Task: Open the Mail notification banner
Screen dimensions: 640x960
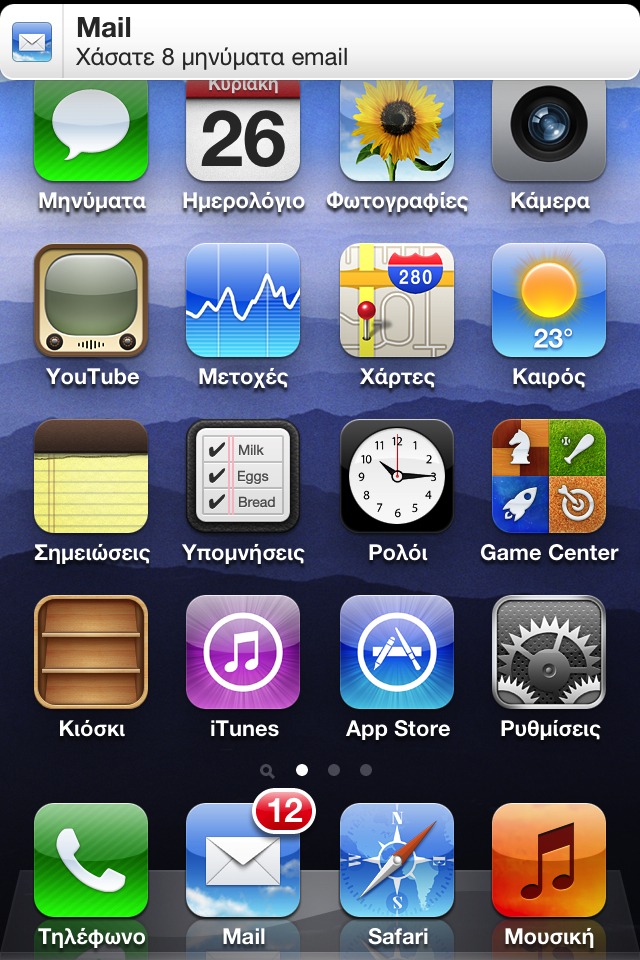Action: [320, 42]
